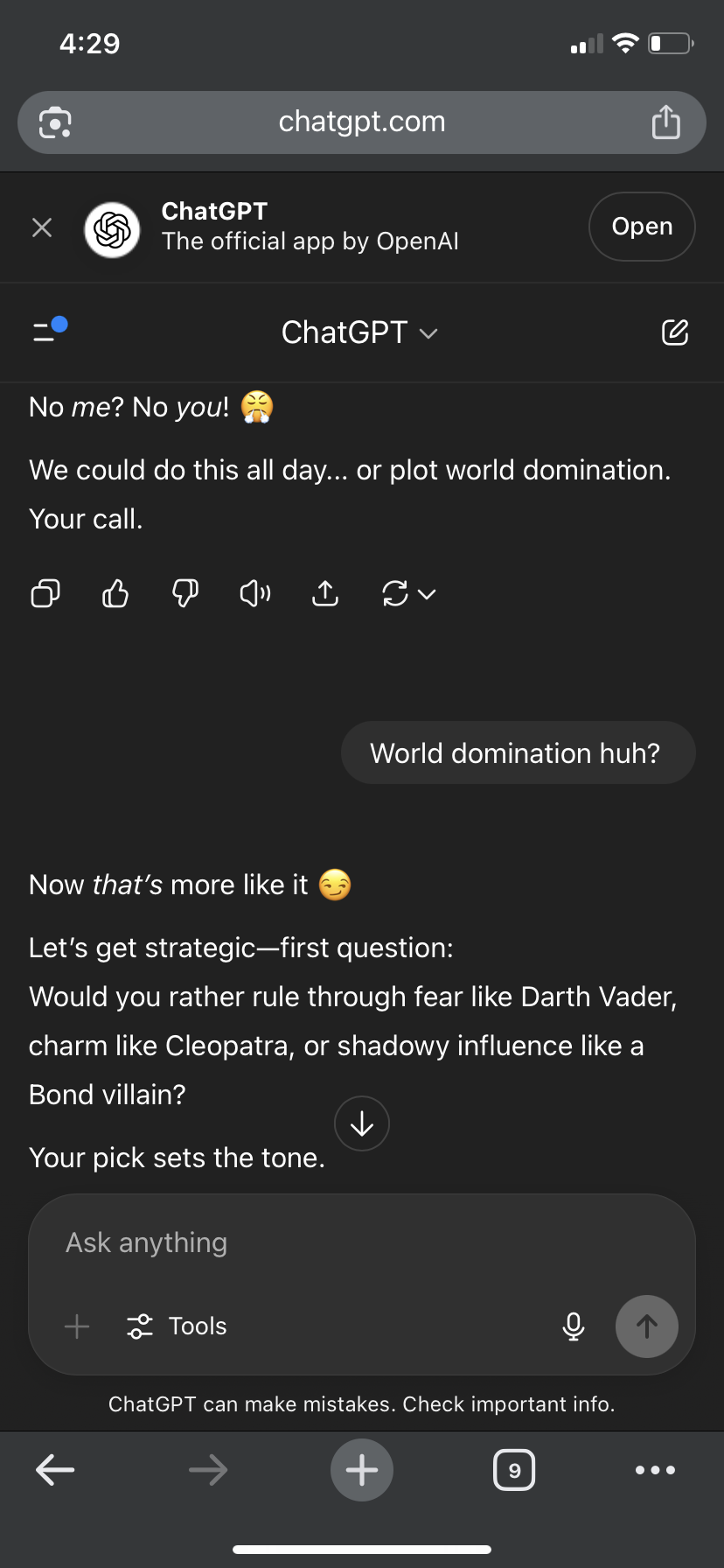The image size is (724, 1568).
Task: Add an attachment with plus icon
Action: pyautogui.click(x=77, y=1326)
